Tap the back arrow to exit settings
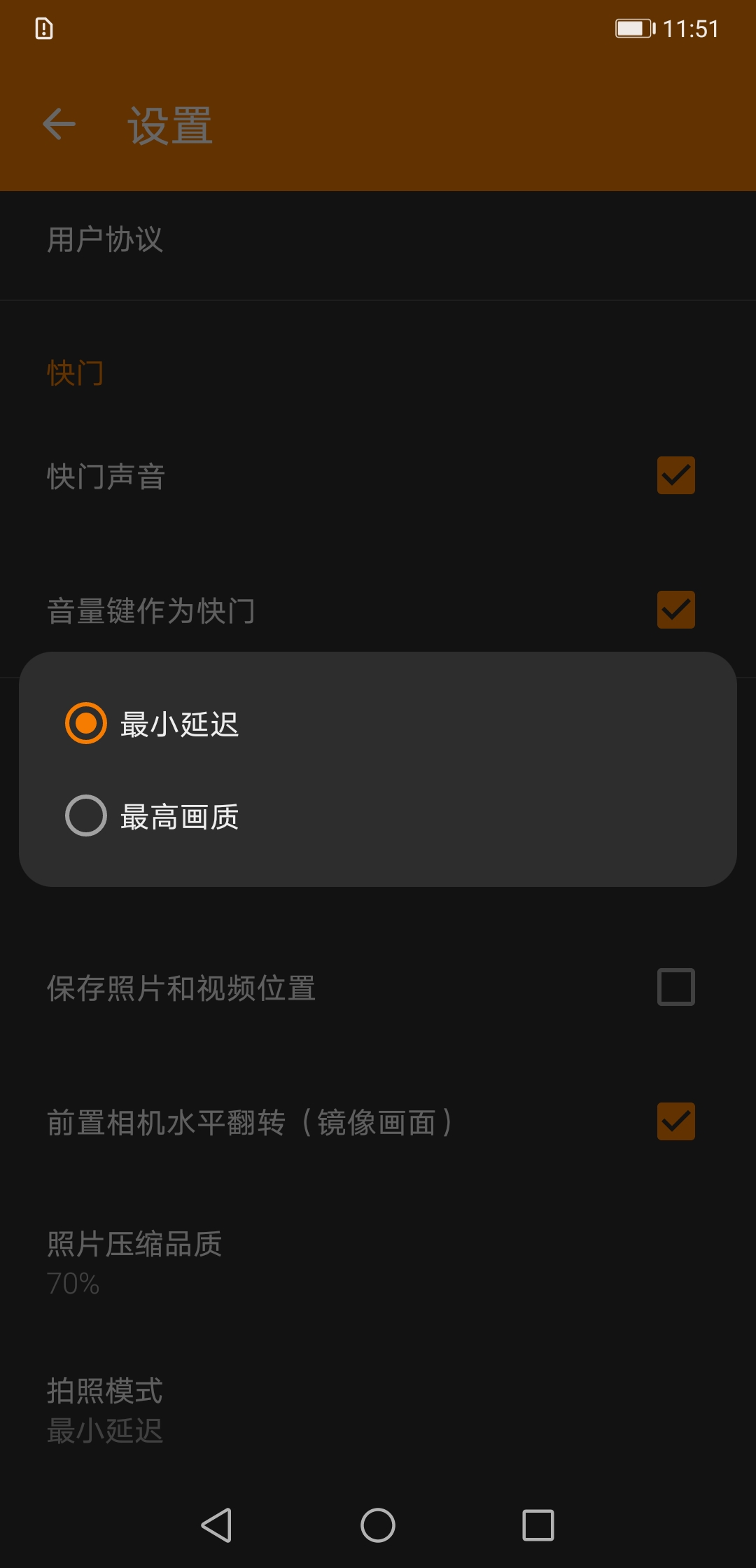The height and width of the screenshot is (1568, 756). point(59,126)
